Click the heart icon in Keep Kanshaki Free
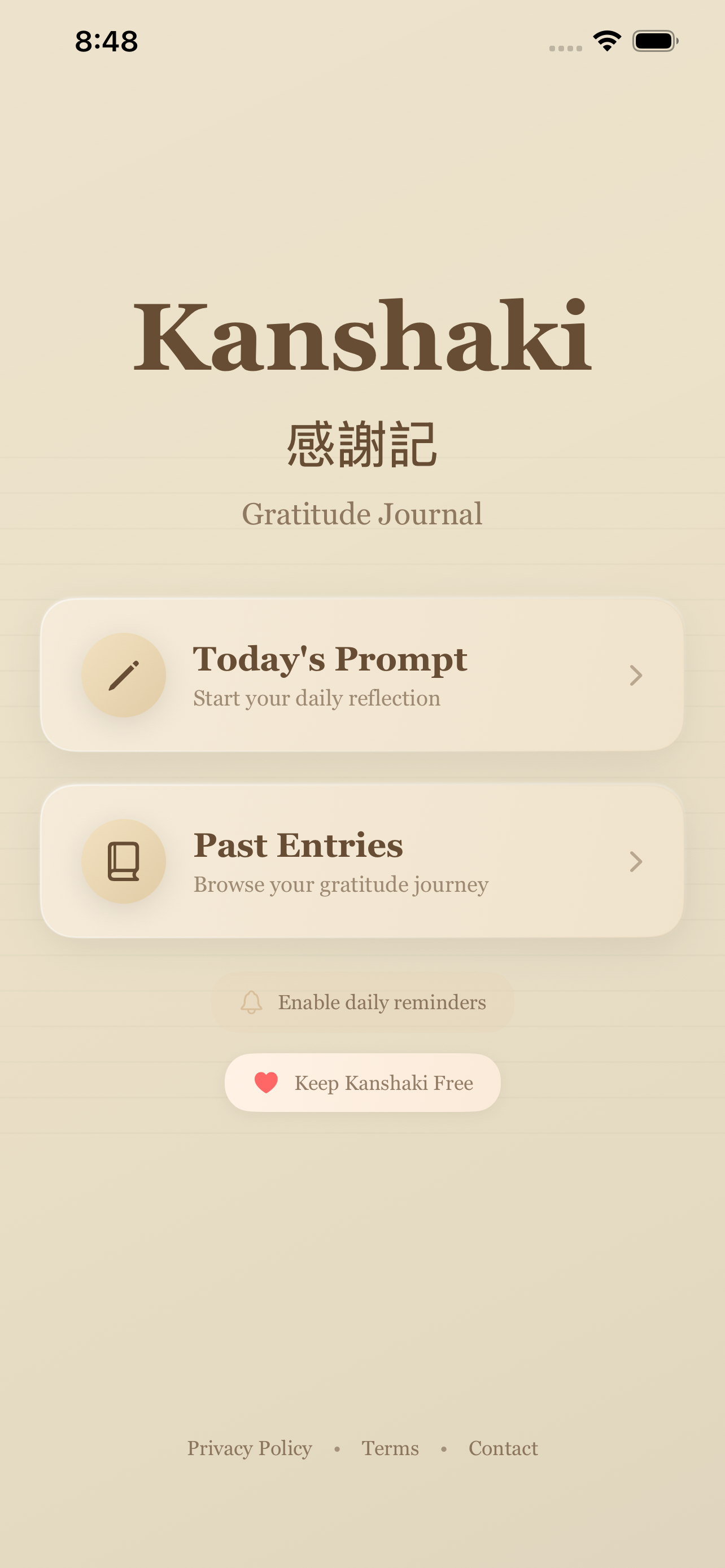This screenshot has width=725, height=1568. 266,1082
